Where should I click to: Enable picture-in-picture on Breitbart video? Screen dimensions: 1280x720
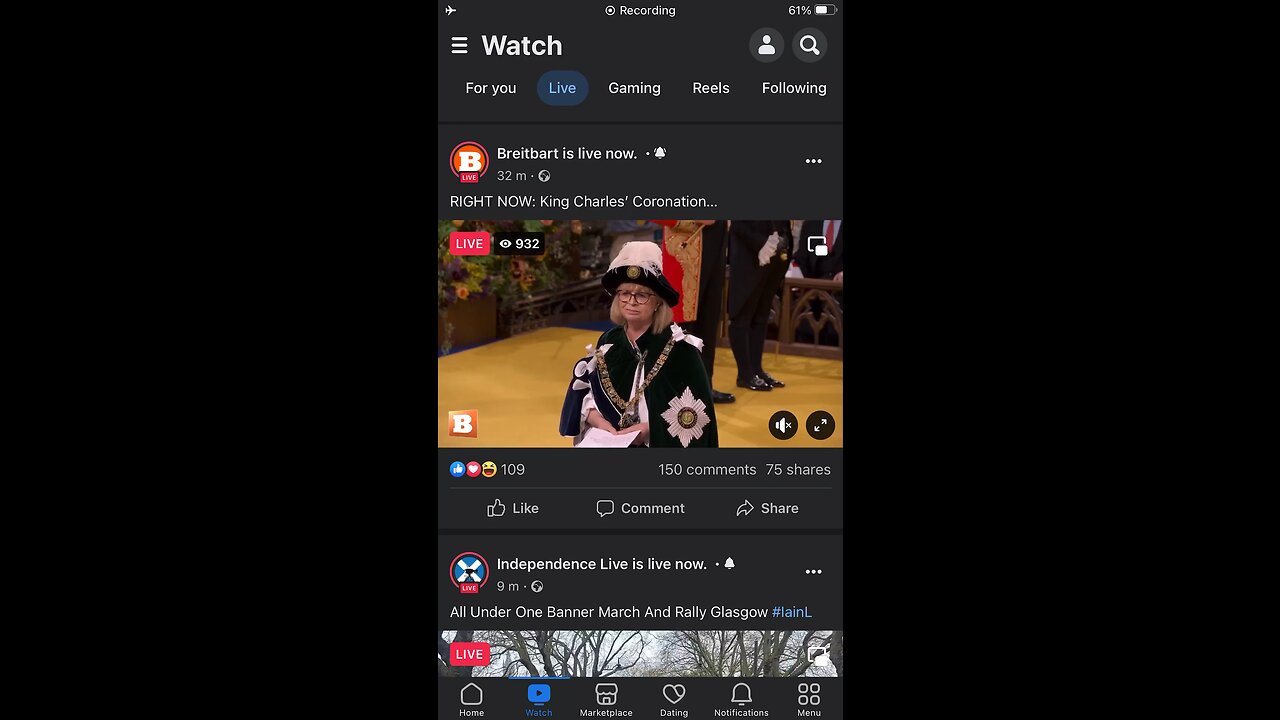tap(817, 246)
